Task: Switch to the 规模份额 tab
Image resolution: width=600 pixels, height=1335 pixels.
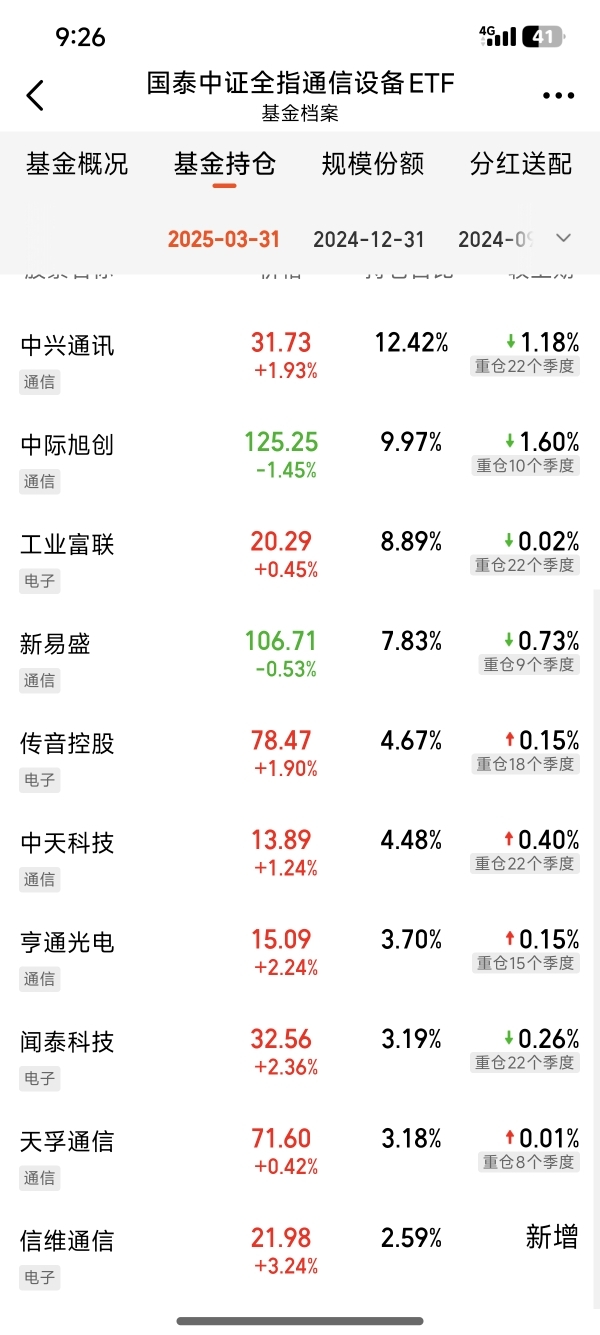Action: (x=373, y=164)
